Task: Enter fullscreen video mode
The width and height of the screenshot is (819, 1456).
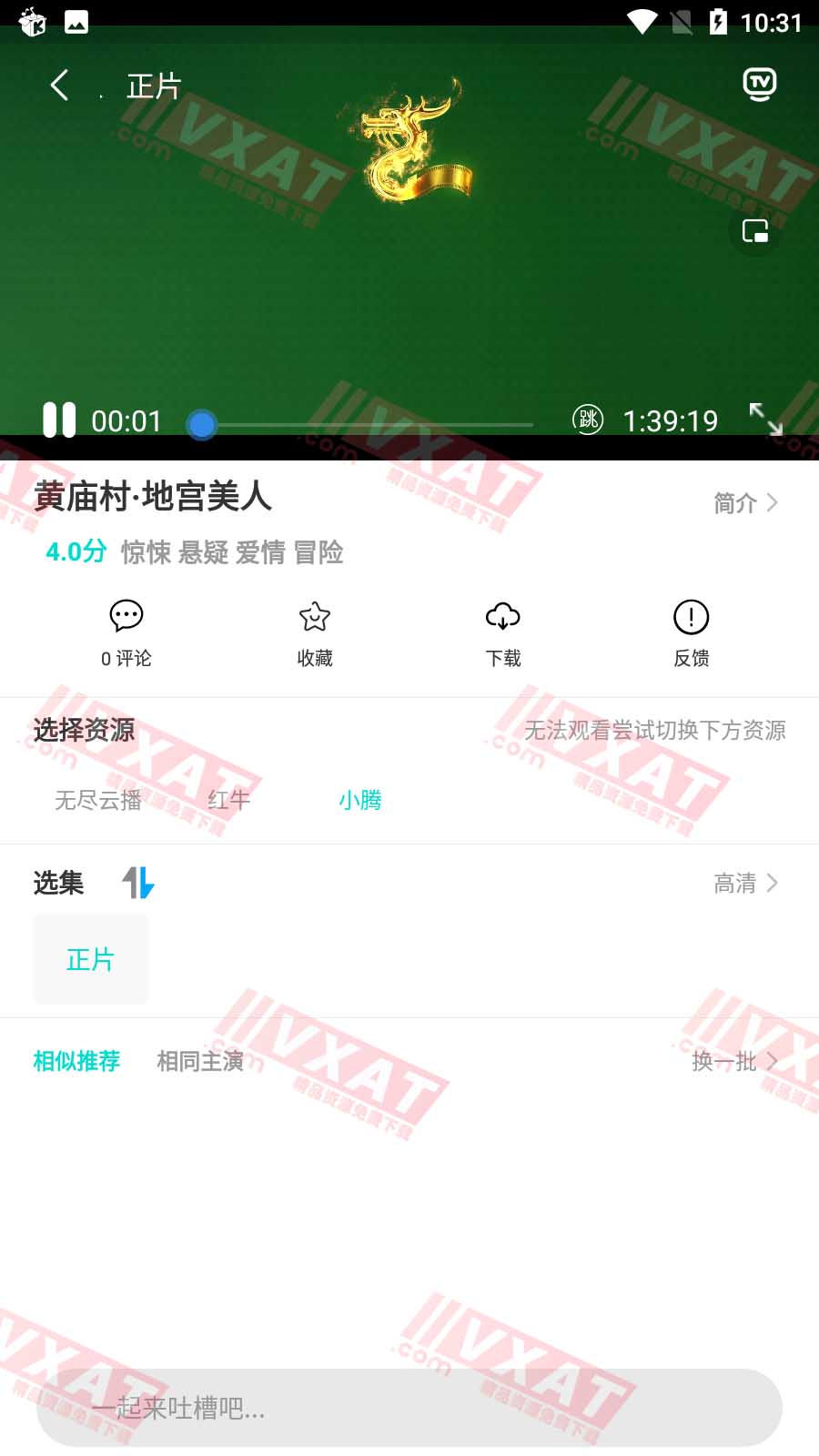Action: (x=765, y=420)
